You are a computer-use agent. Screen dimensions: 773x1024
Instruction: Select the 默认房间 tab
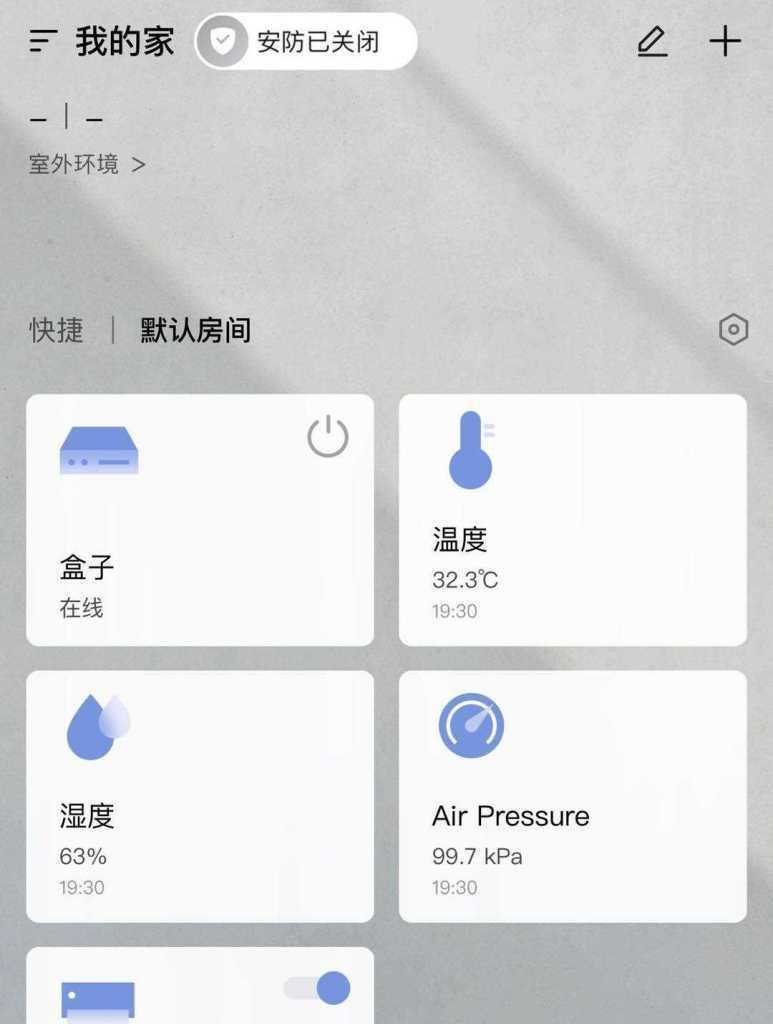(x=195, y=330)
